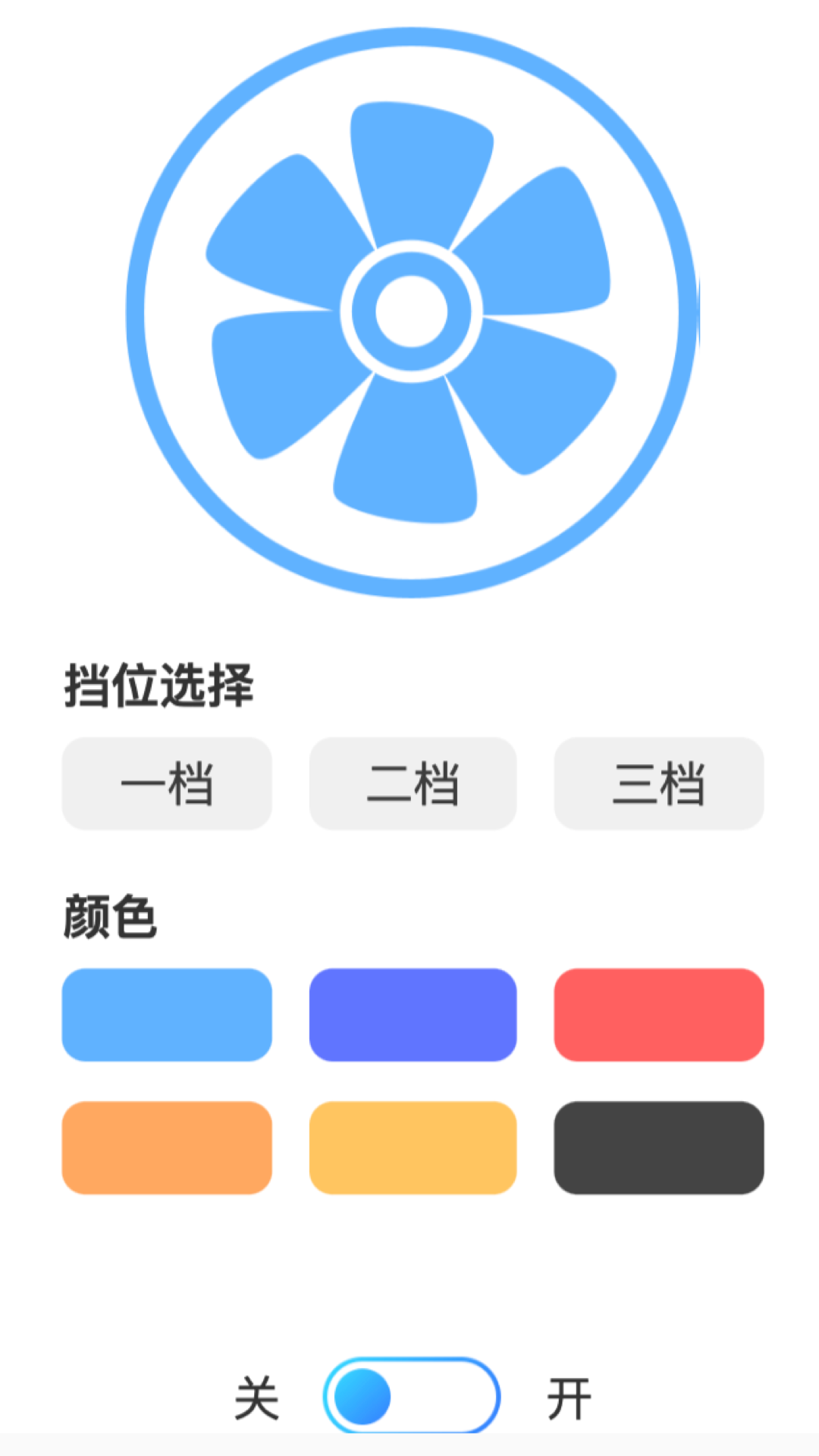Select 二档 gear speed
This screenshot has height=1456, width=819.
413,784
